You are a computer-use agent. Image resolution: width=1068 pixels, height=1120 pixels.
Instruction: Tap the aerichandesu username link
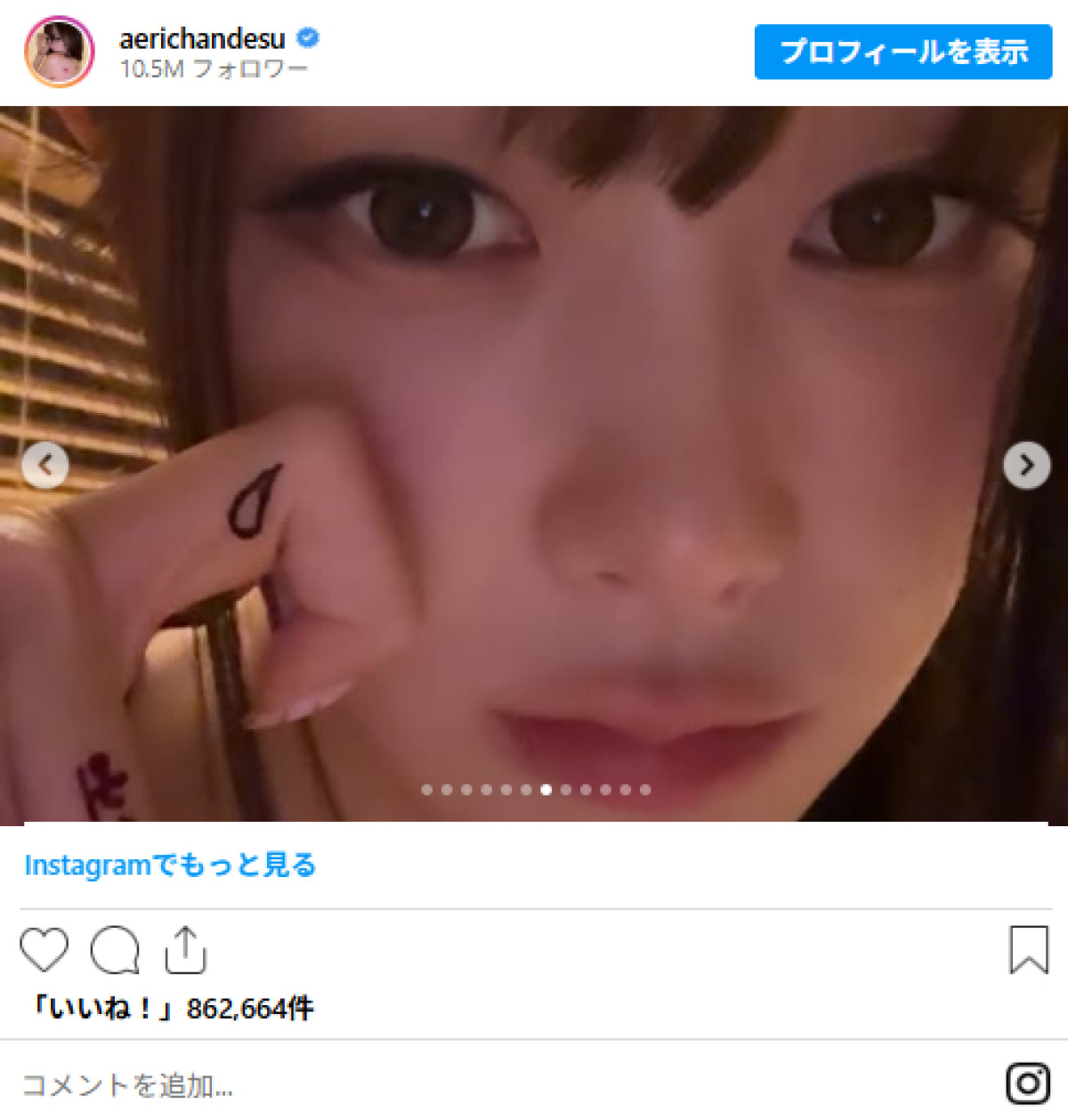(202, 39)
